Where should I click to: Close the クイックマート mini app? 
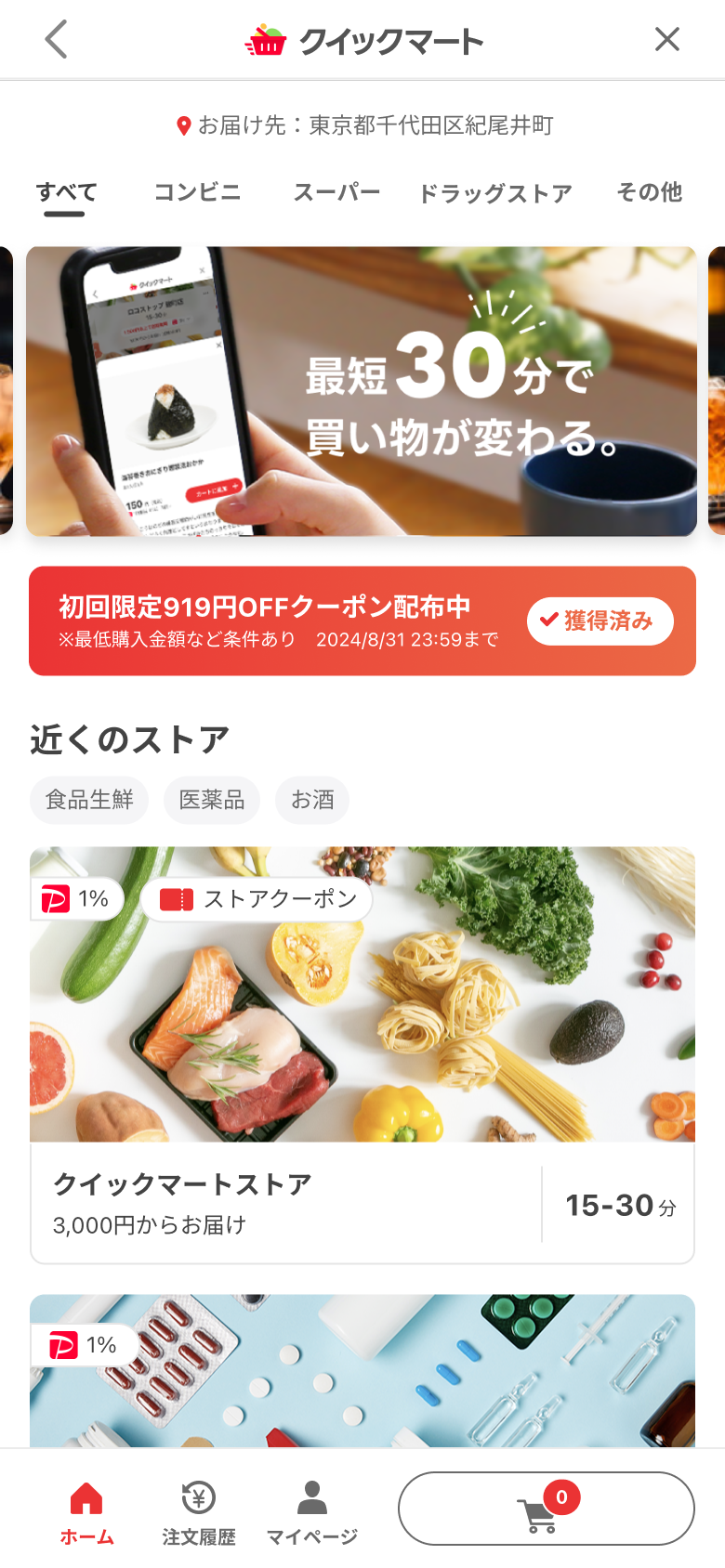(666, 39)
